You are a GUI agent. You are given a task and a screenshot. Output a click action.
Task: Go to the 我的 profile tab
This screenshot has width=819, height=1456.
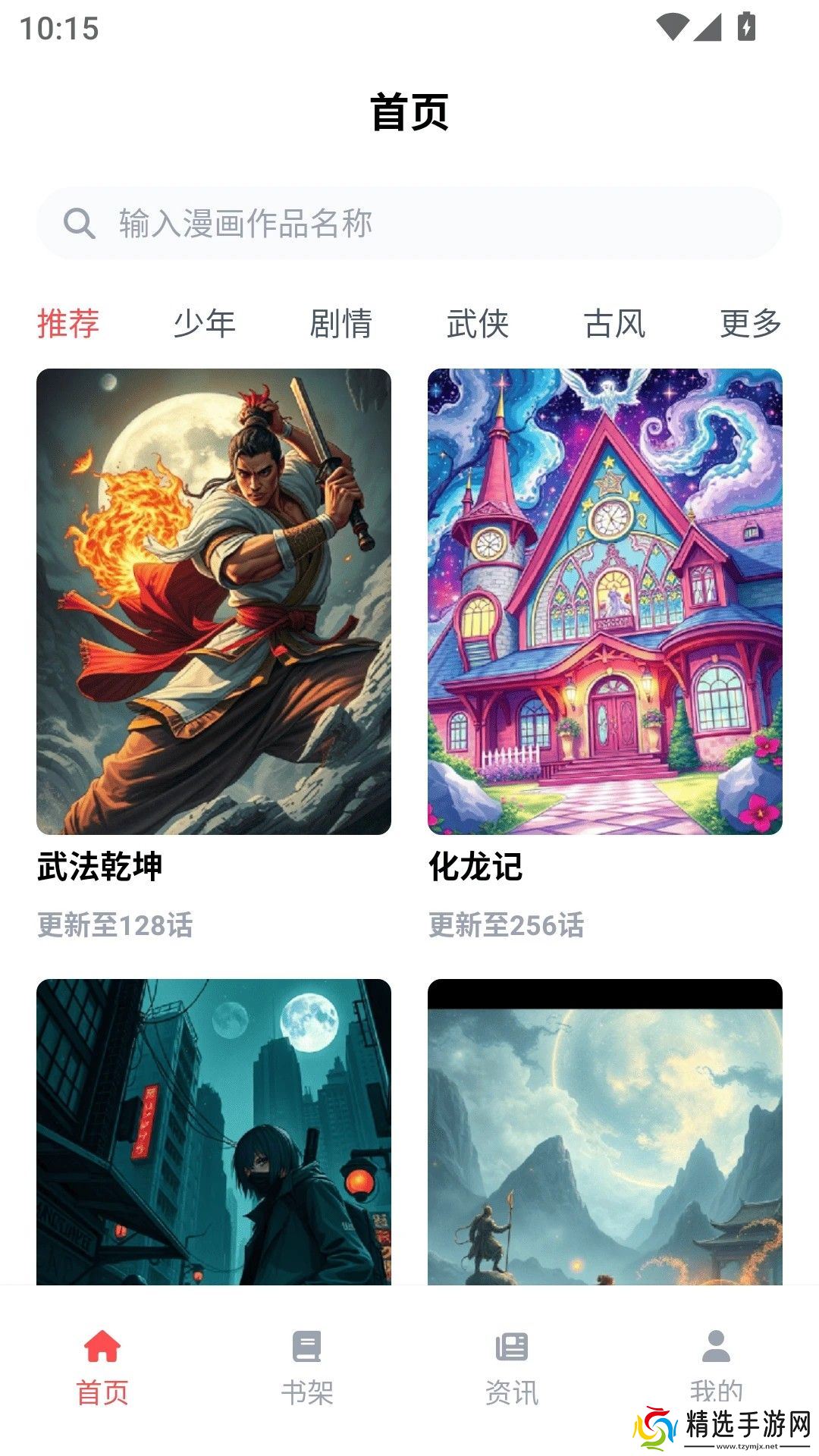(x=716, y=1367)
